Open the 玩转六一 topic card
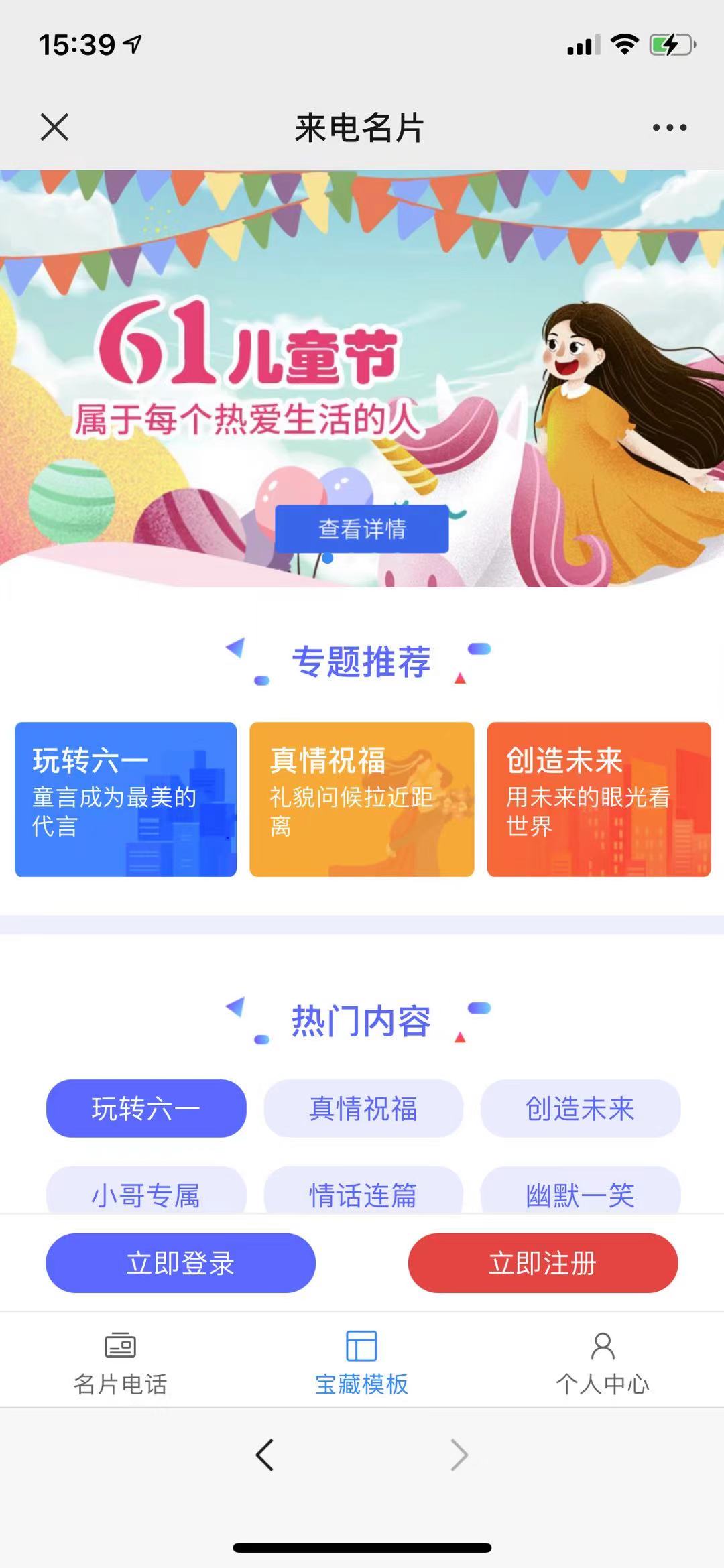Screen dimensions: 724x1568 pos(126,799)
